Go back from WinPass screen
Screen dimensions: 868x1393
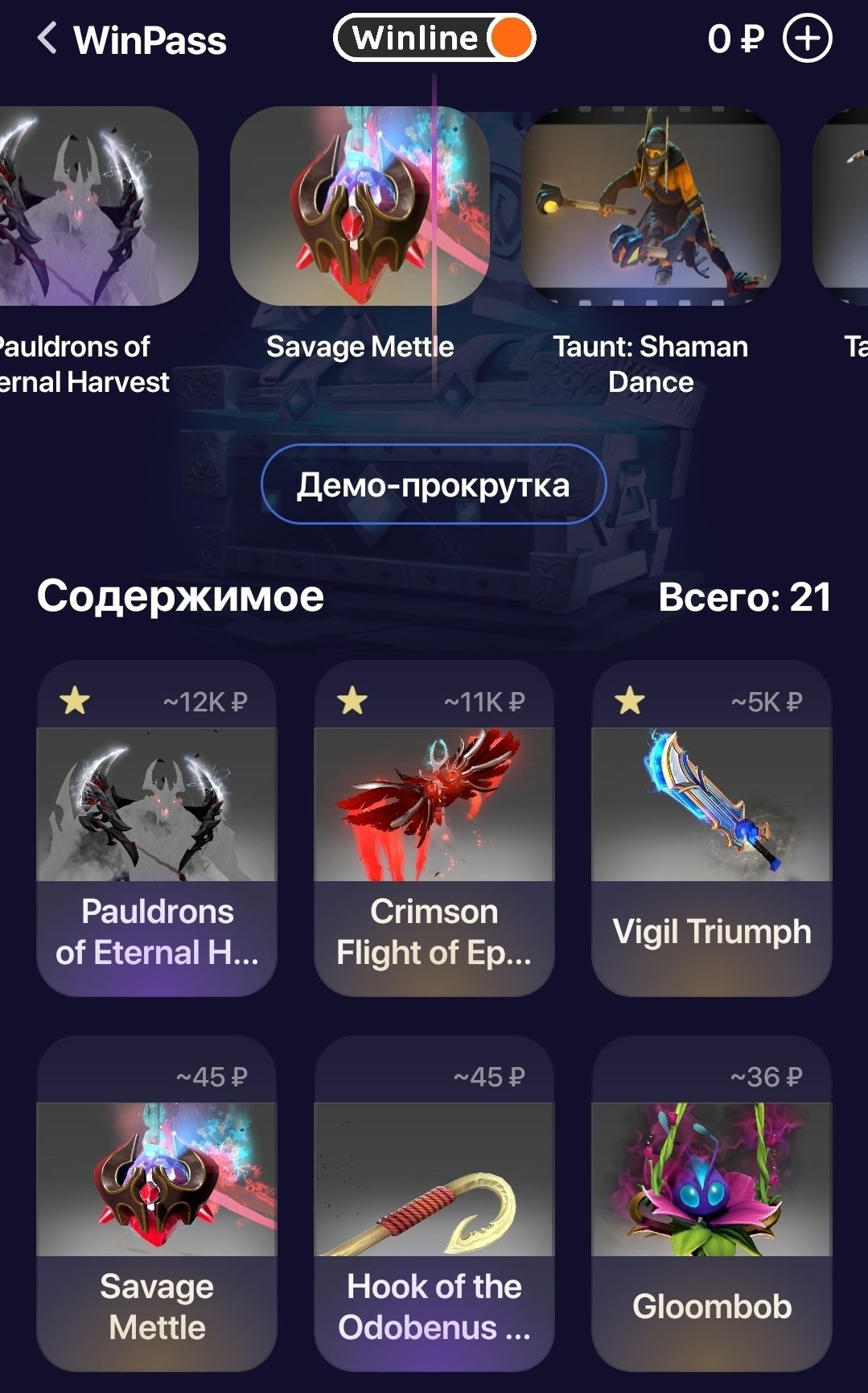[47, 39]
